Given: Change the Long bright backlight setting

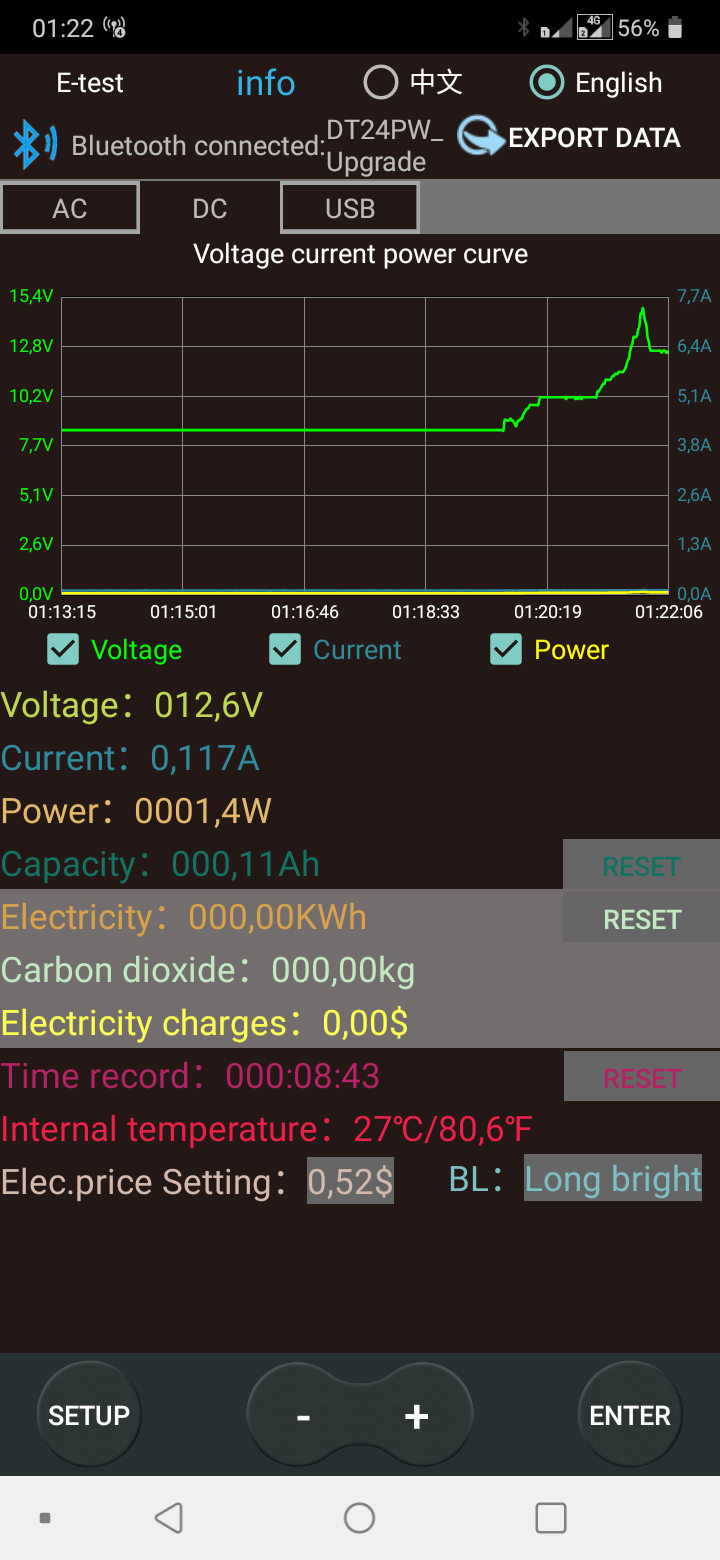Looking at the screenshot, I should (613, 1180).
